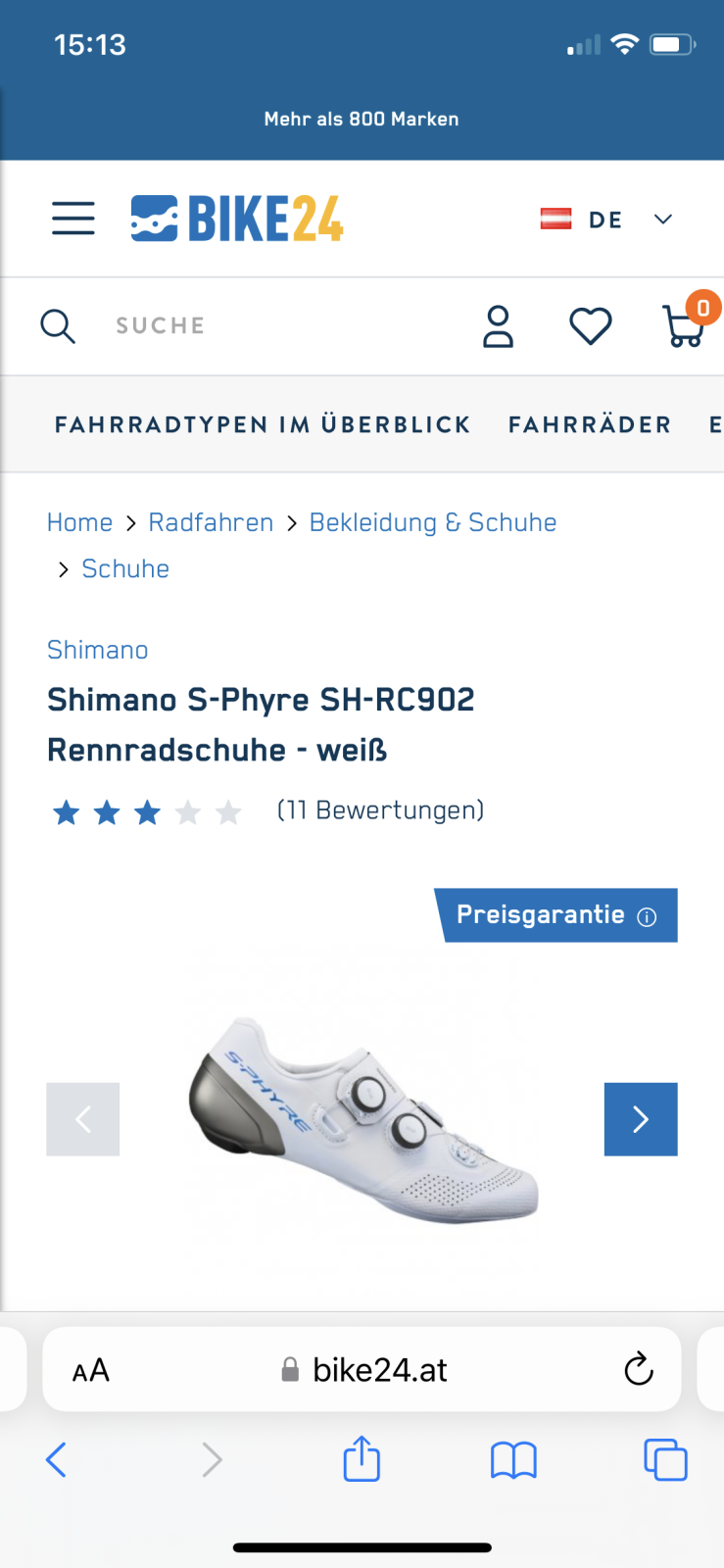Open the hamburger menu

73,218
